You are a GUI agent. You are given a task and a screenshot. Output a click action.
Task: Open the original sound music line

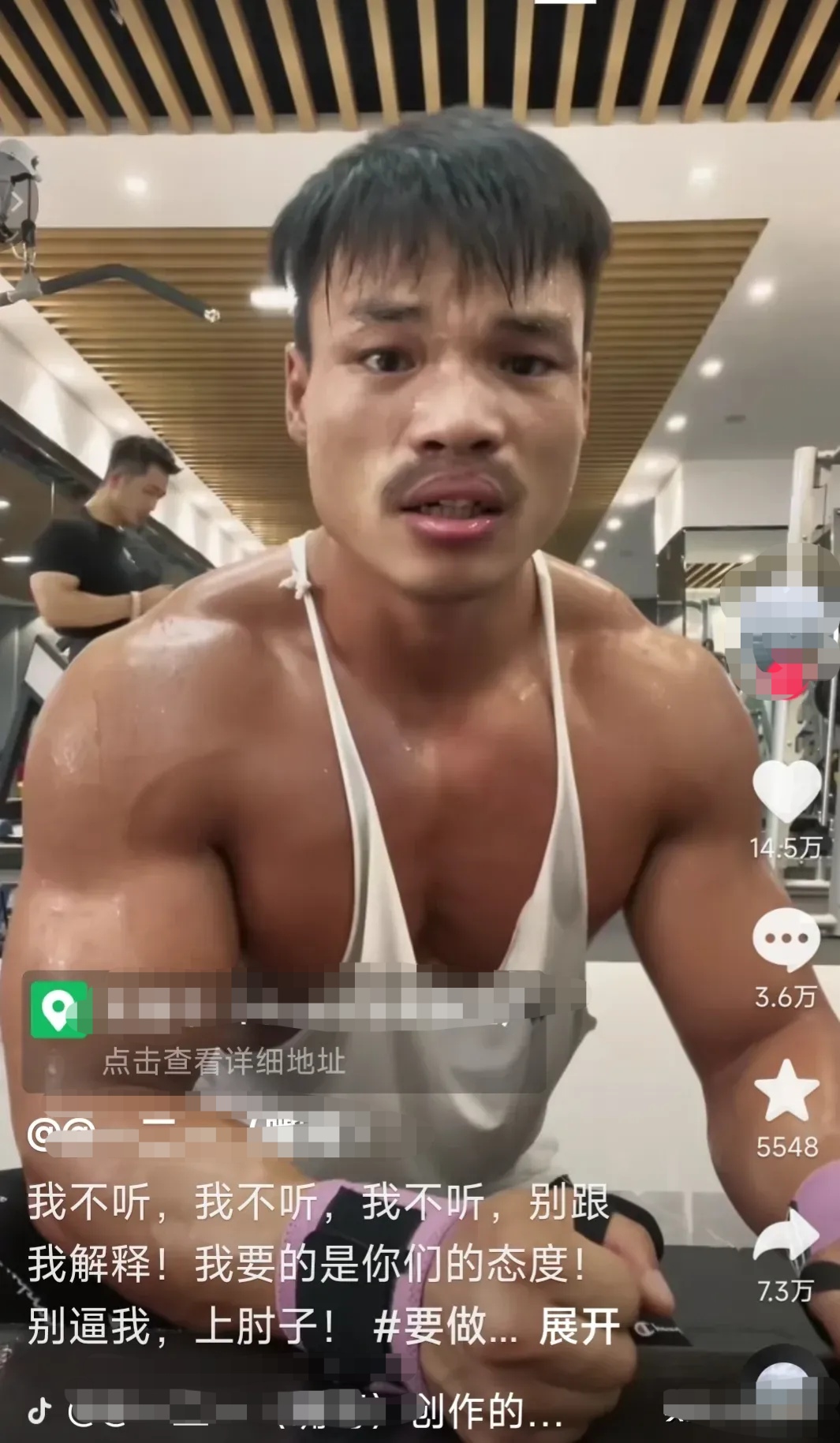click(x=300, y=1411)
